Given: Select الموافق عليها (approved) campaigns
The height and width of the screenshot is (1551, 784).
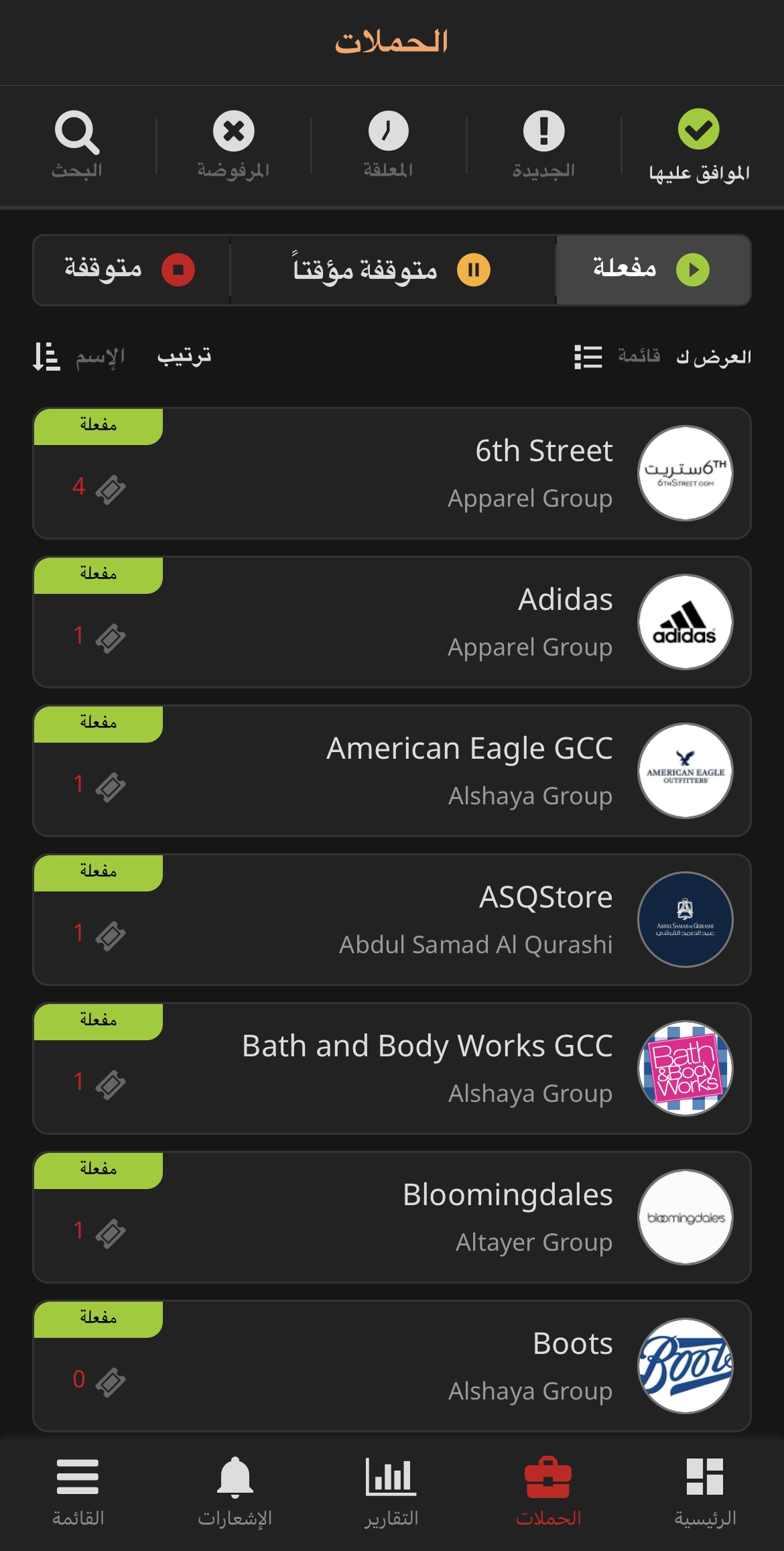Looking at the screenshot, I should click(698, 145).
